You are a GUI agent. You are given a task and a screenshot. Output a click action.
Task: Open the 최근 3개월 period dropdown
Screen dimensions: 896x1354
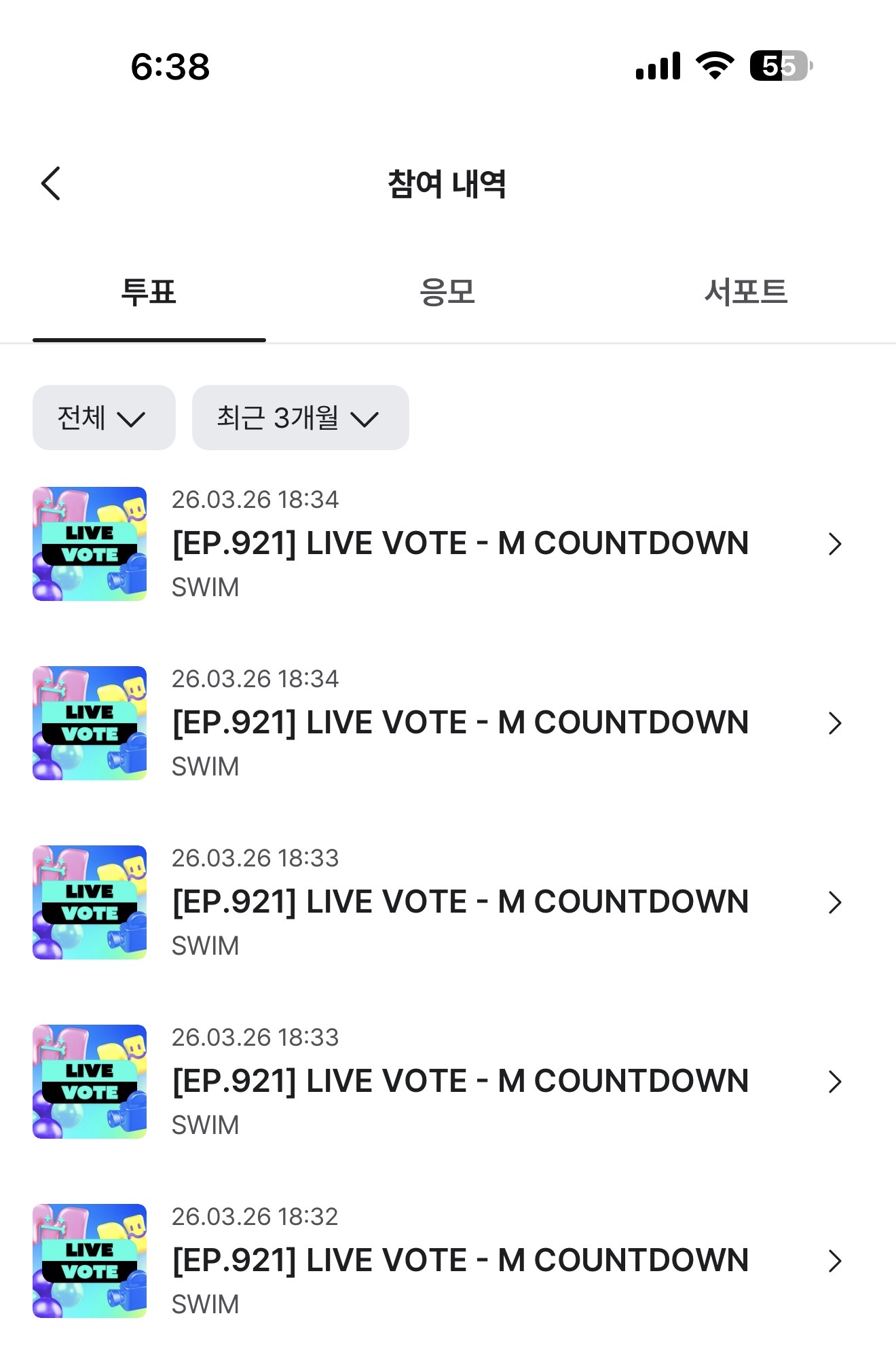point(300,418)
